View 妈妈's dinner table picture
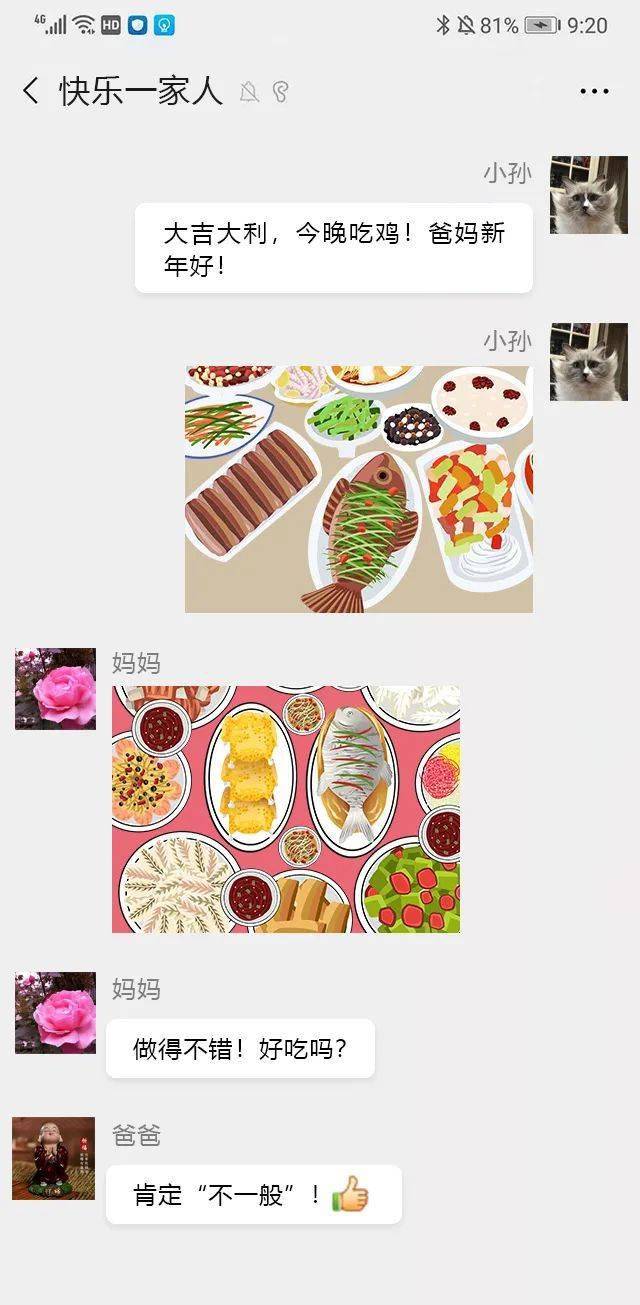The image size is (640, 1305). [x=286, y=809]
